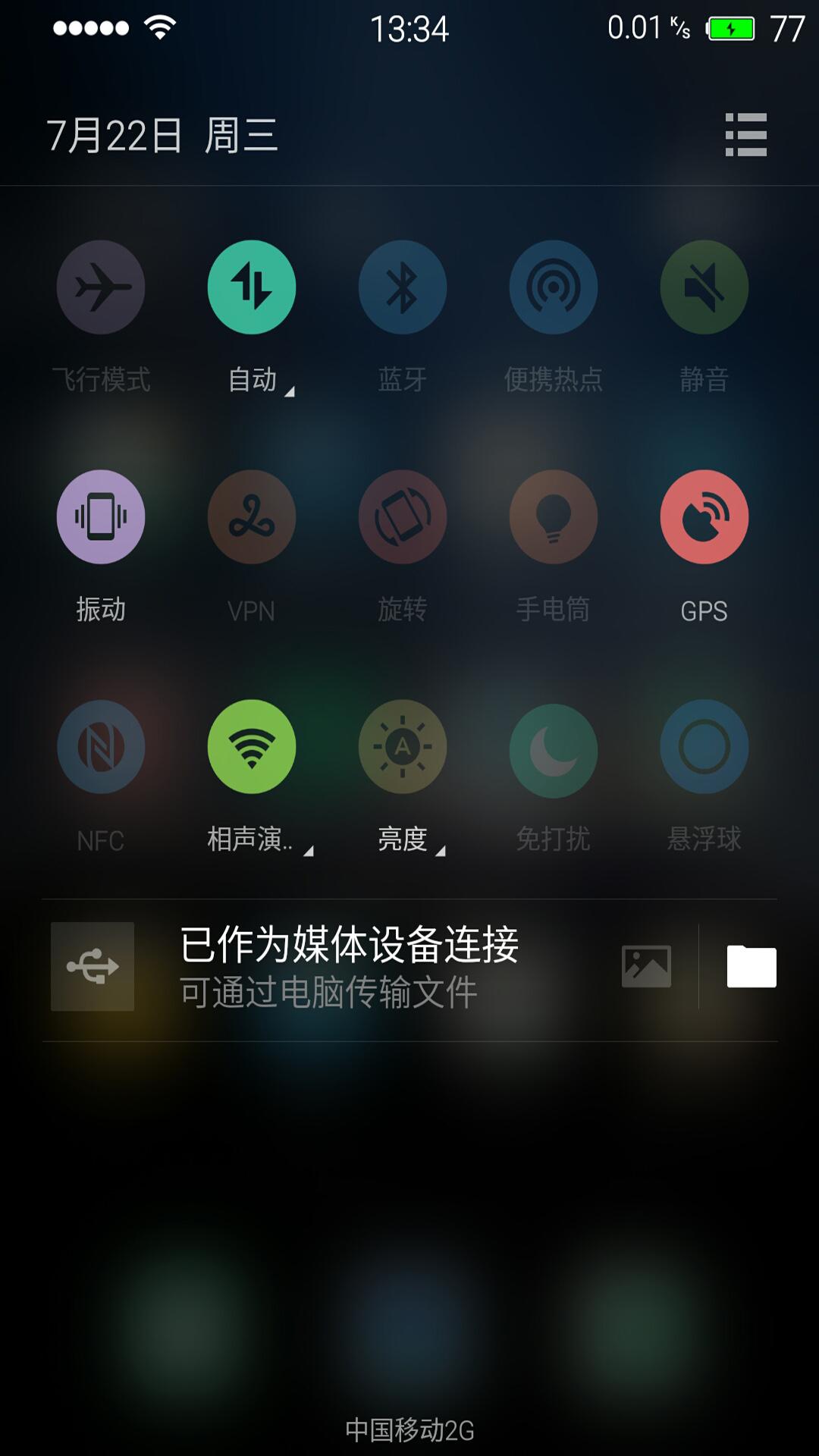Enable do not disturb (免打扰)
819x1456 pixels.
coord(554,747)
